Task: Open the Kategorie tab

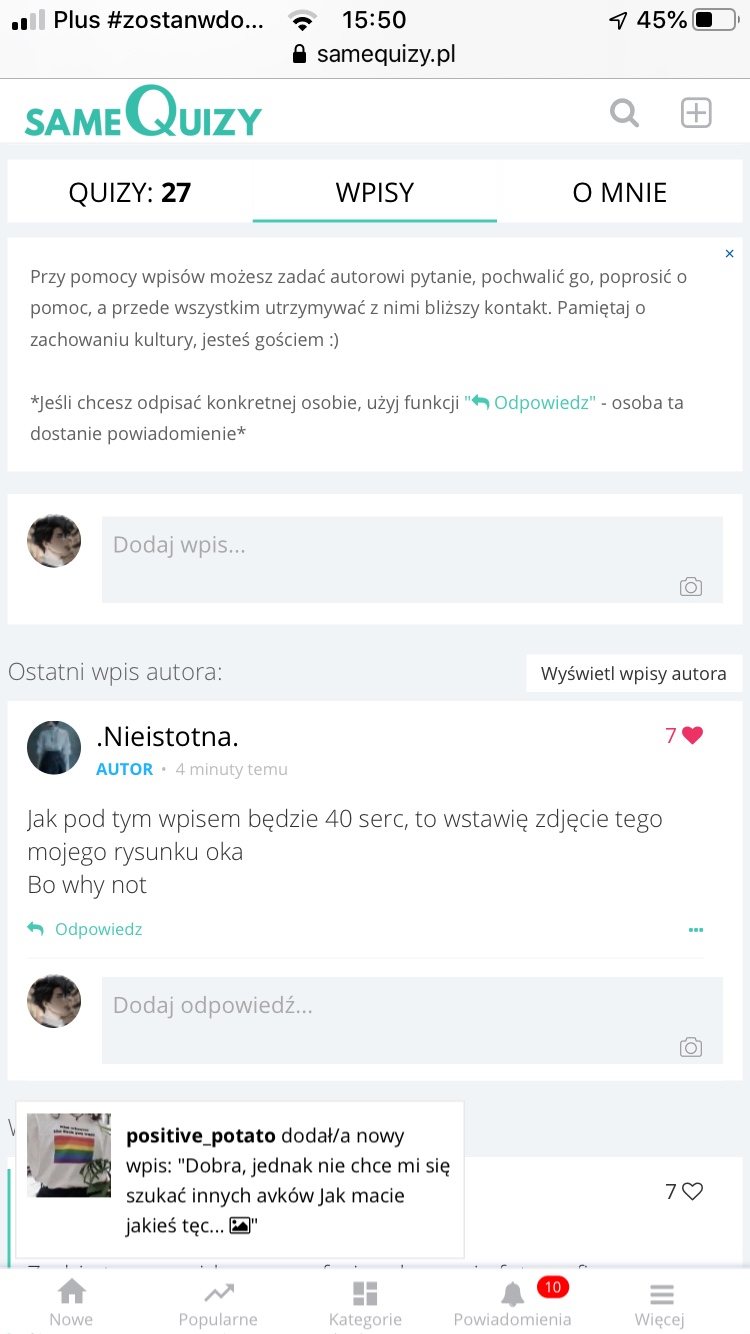Action: coord(365,1303)
